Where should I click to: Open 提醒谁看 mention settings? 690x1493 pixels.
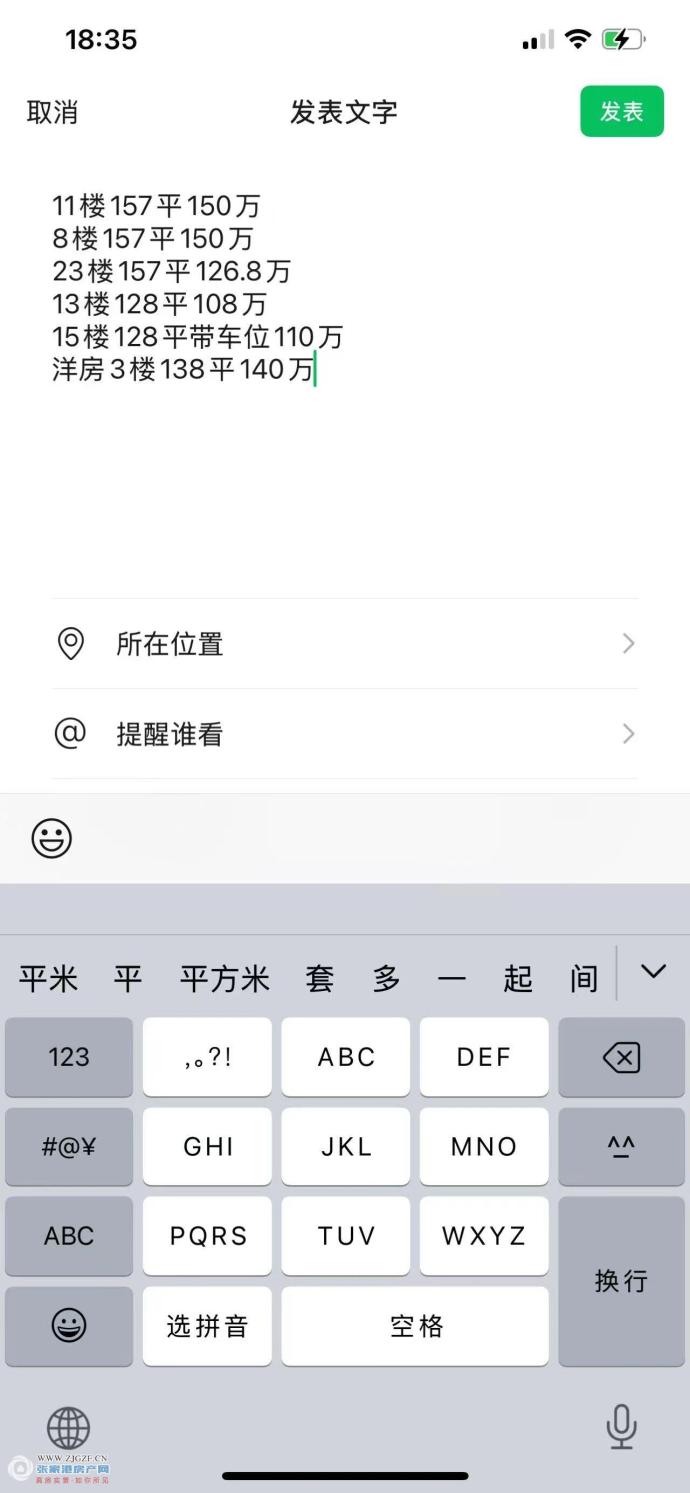(344, 735)
